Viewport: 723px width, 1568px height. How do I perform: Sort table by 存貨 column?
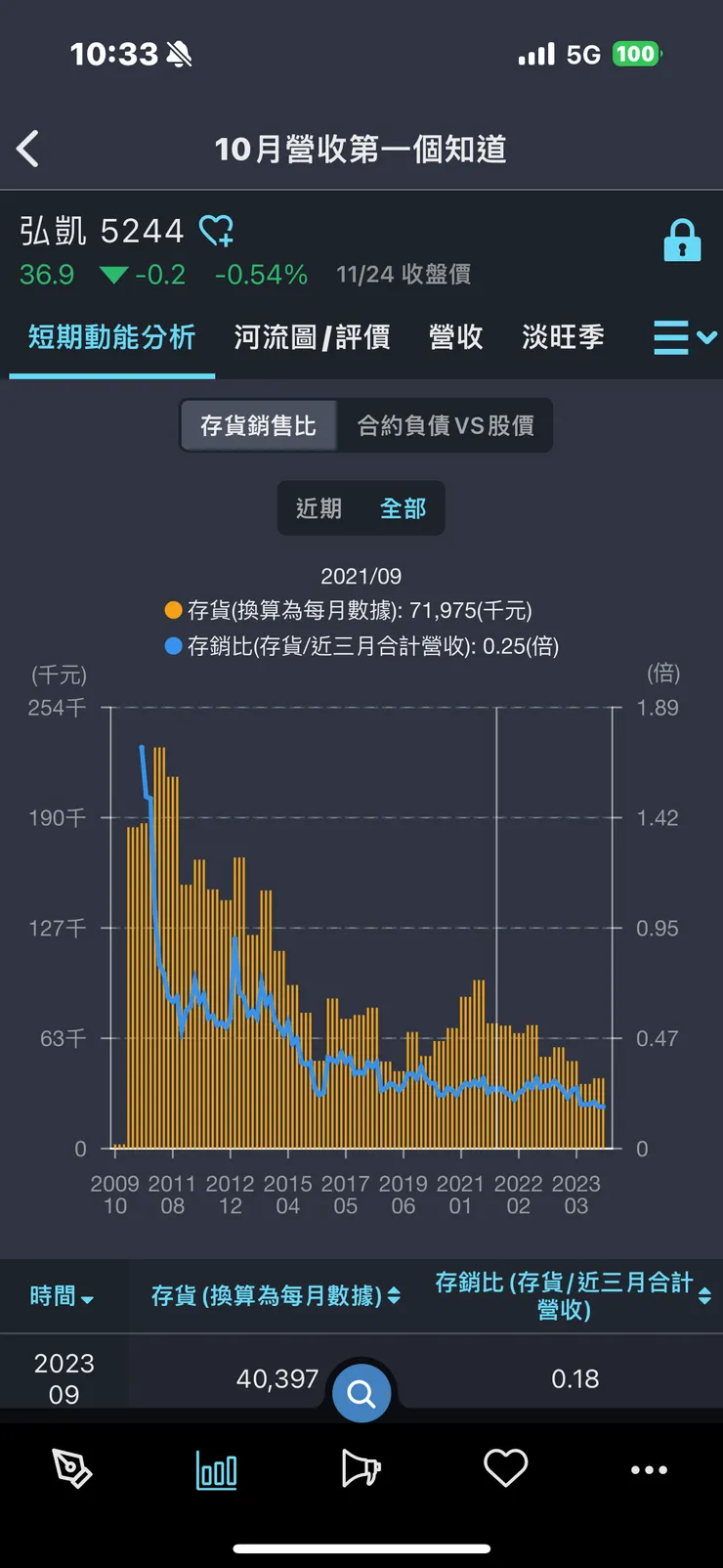pos(276,1296)
